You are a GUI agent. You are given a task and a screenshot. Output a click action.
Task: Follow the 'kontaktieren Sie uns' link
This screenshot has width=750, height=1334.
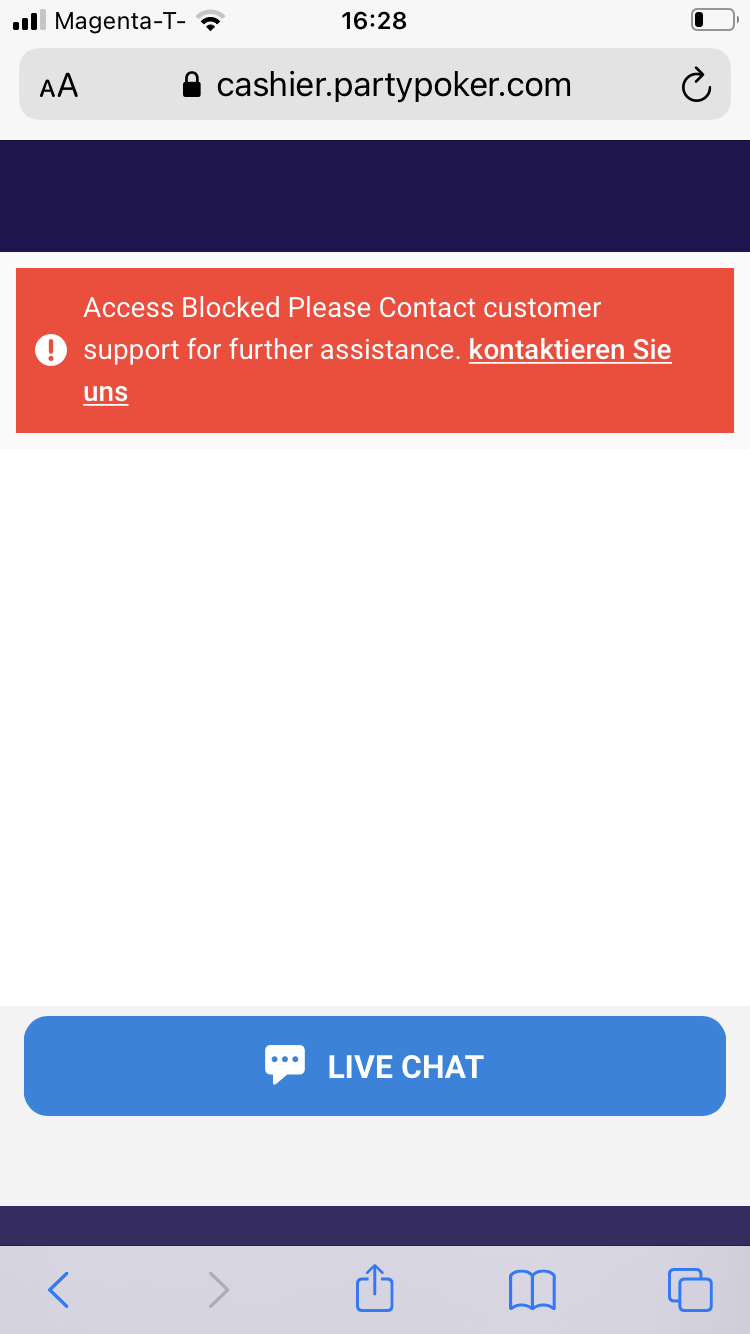pyautogui.click(x=569, y=351)
